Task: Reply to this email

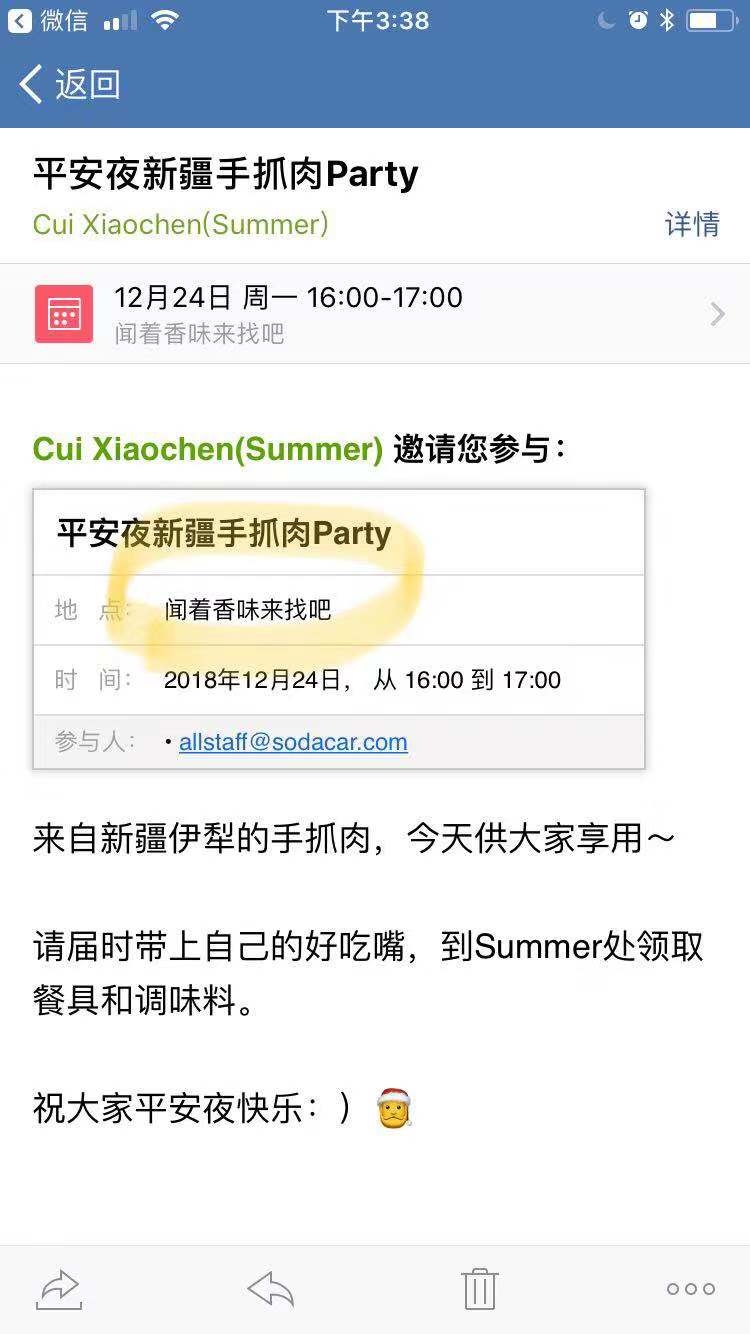Action: [x=270, y=1289]
